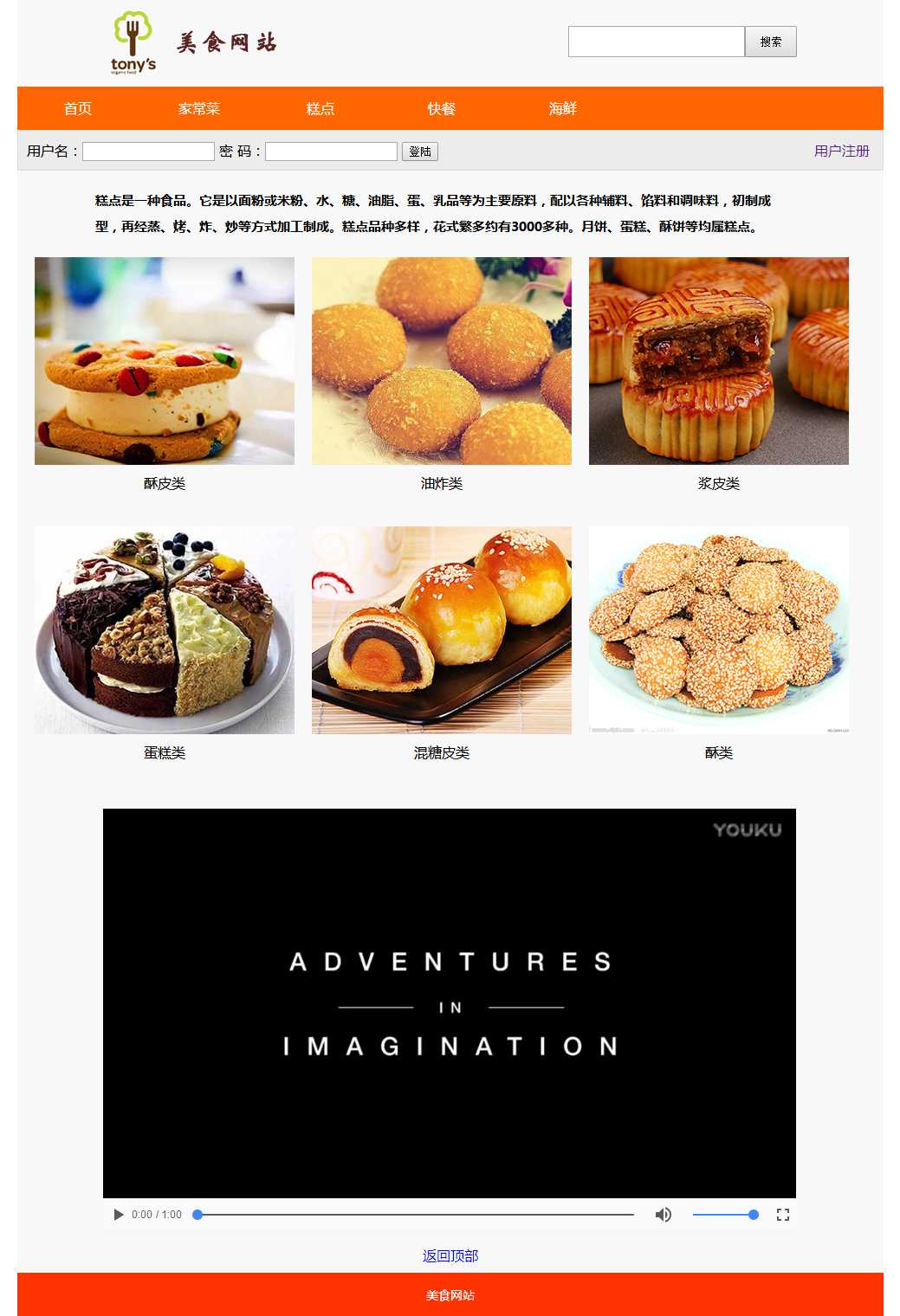Image resolution: width=900 pixels, height=1316 pixels.
Task: Switch to the 糕点 tab
Action: tap(321, 108)
